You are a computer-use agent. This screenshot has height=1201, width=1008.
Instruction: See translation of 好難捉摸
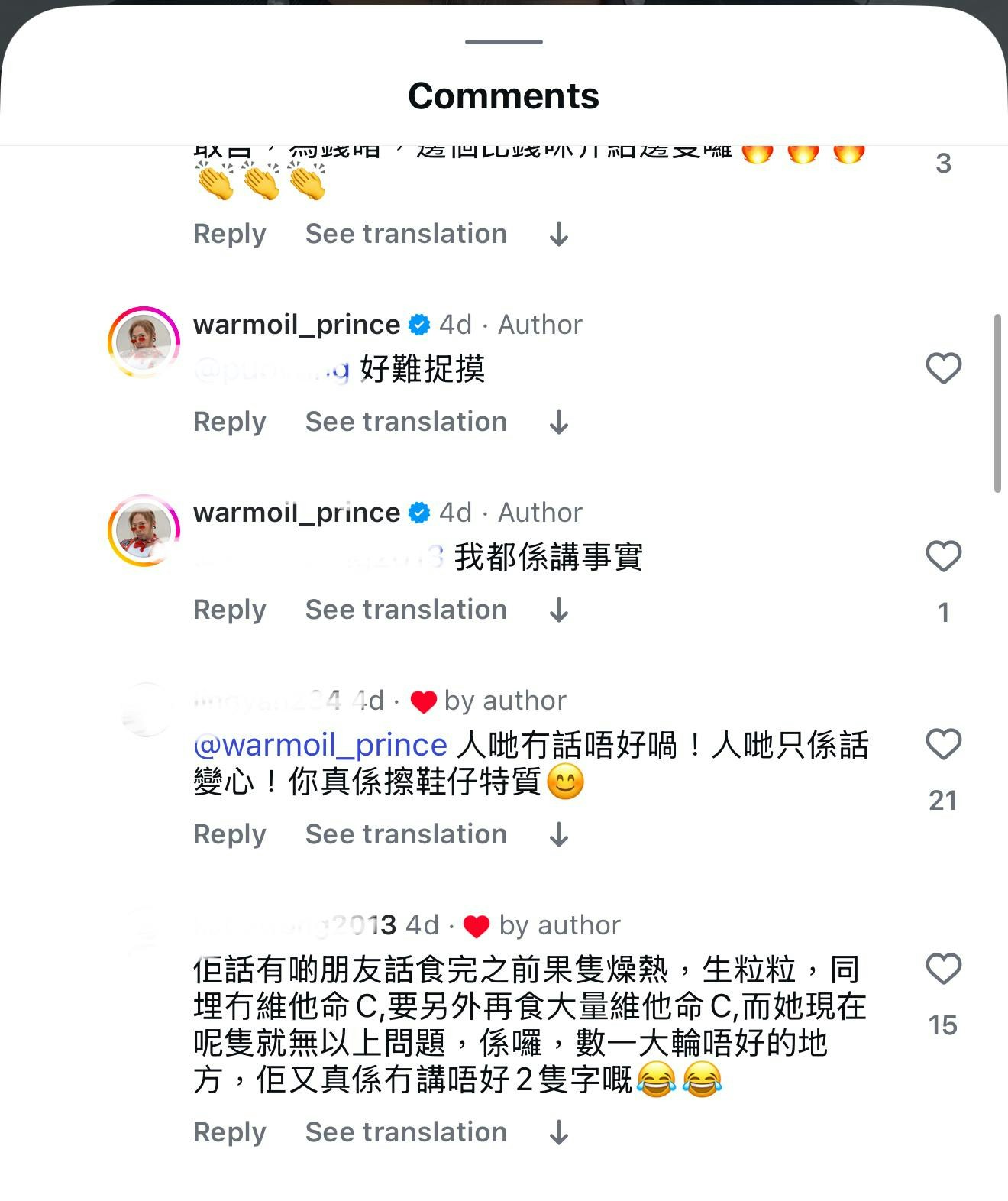(x=405, y=422)
